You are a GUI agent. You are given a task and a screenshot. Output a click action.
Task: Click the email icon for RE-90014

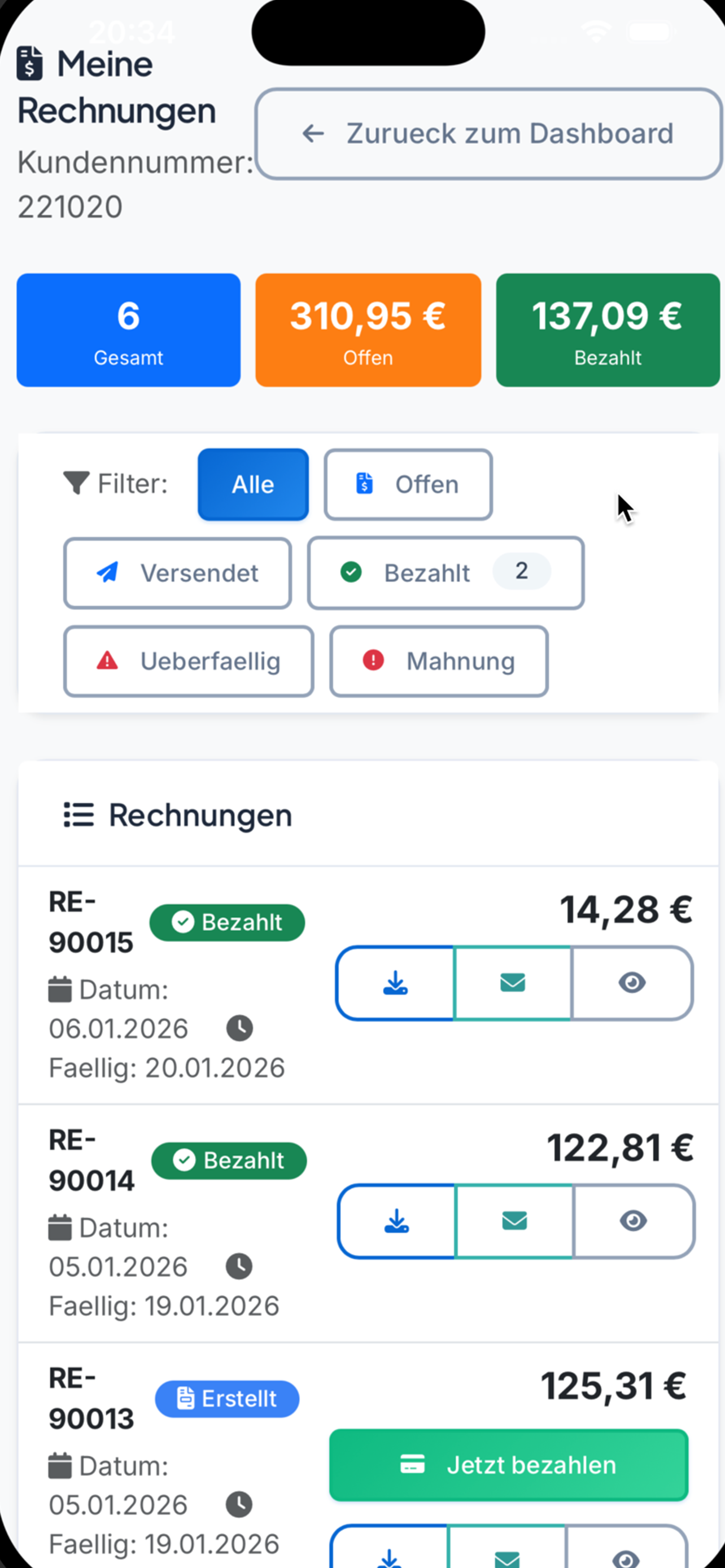coord(513,1221)
